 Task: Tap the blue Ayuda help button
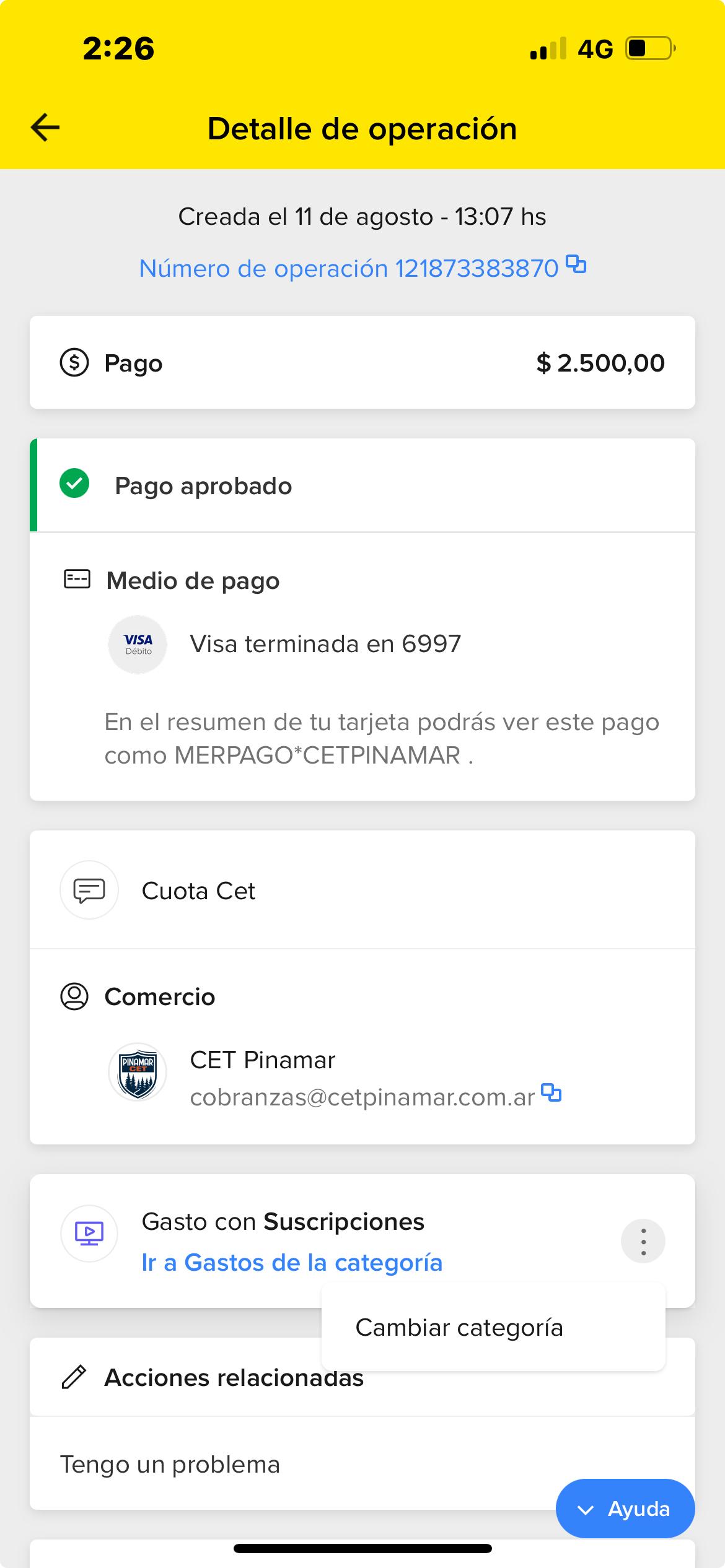(625, 1509)
